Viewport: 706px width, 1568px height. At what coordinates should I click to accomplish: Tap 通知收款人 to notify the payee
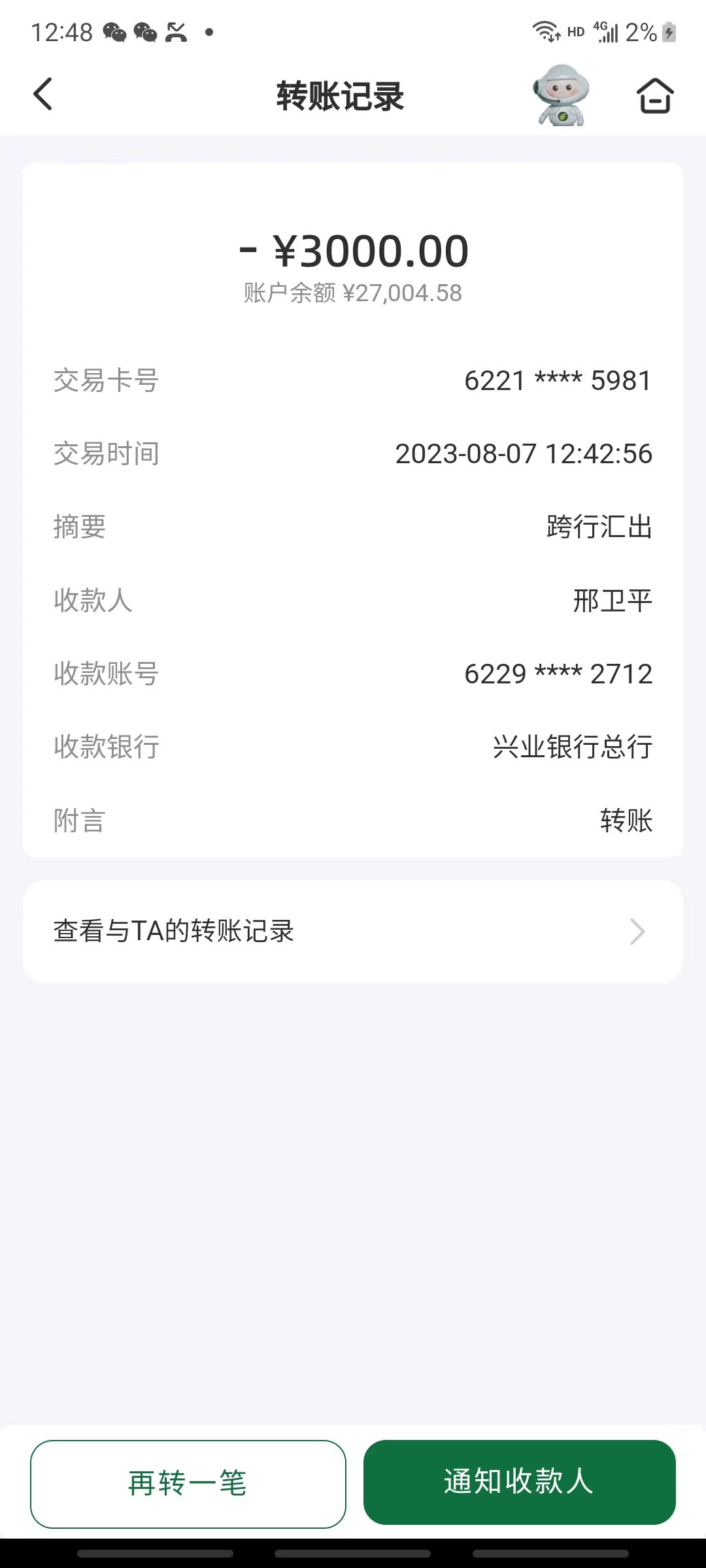pos(519,1482)
